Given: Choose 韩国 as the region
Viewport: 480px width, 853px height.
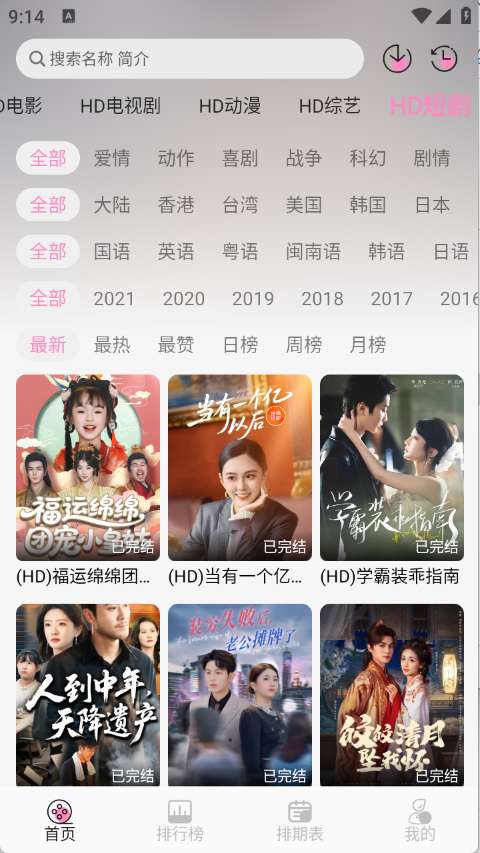Looking at the screenshot, I should pos(367,205).
